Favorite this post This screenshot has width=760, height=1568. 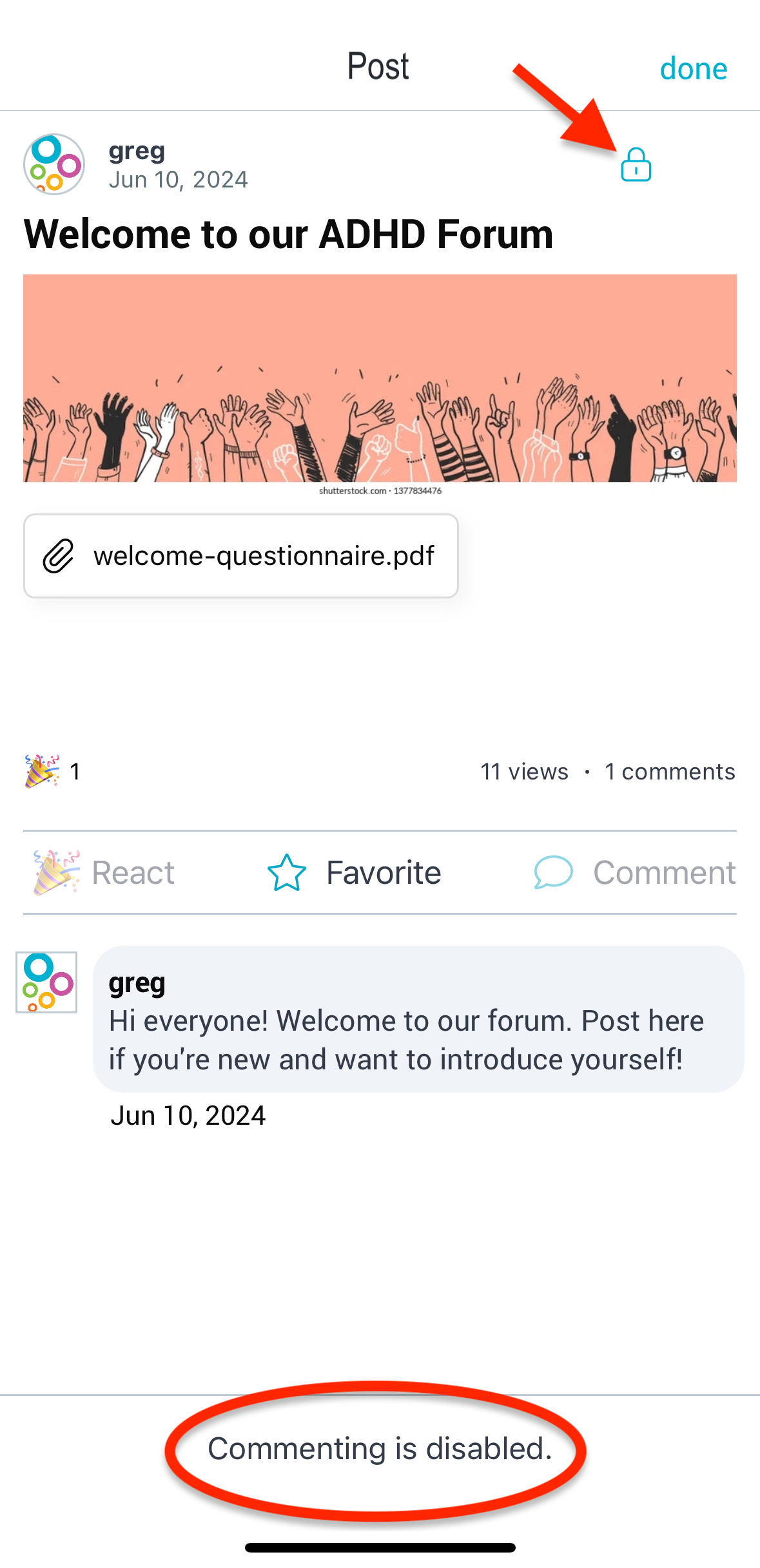355,873
